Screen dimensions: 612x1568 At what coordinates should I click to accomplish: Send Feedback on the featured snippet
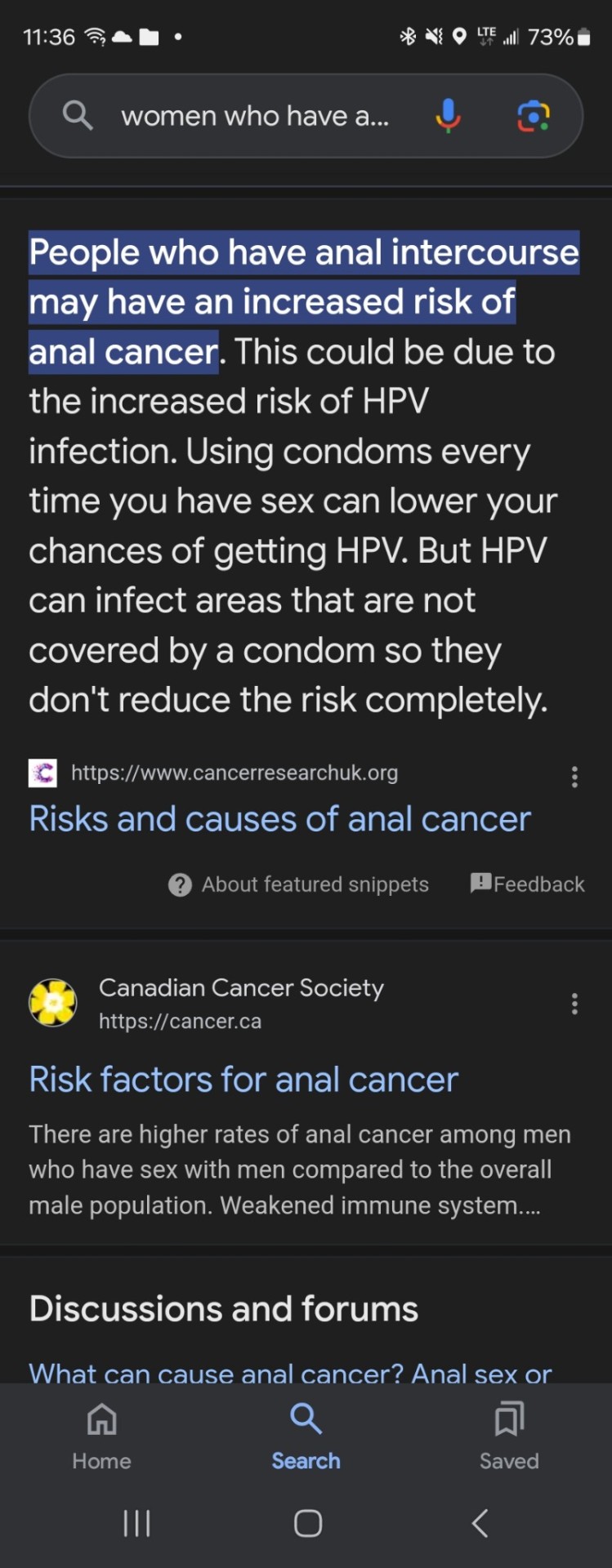click(528, 884)
